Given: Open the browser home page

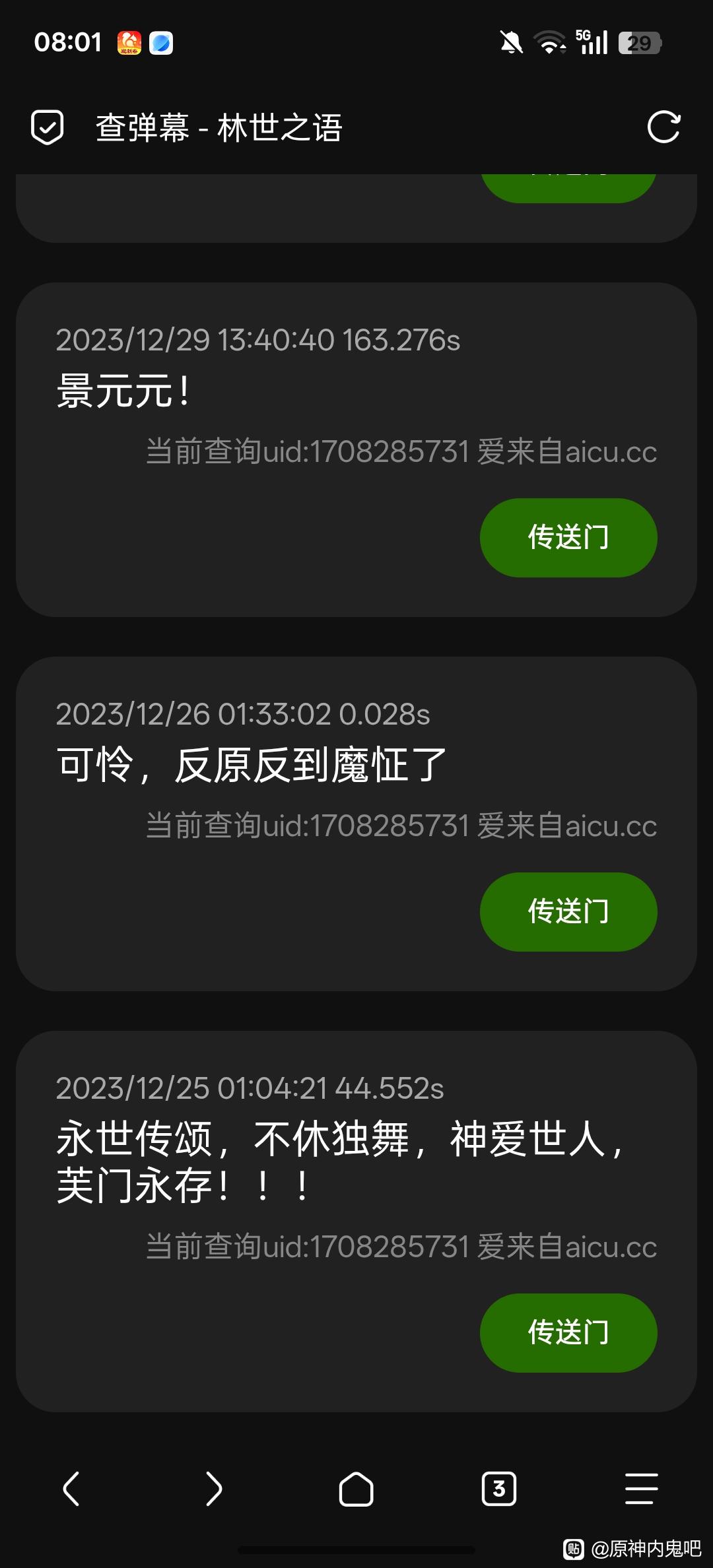Looking at the screenshot, I should (356, 1489).
